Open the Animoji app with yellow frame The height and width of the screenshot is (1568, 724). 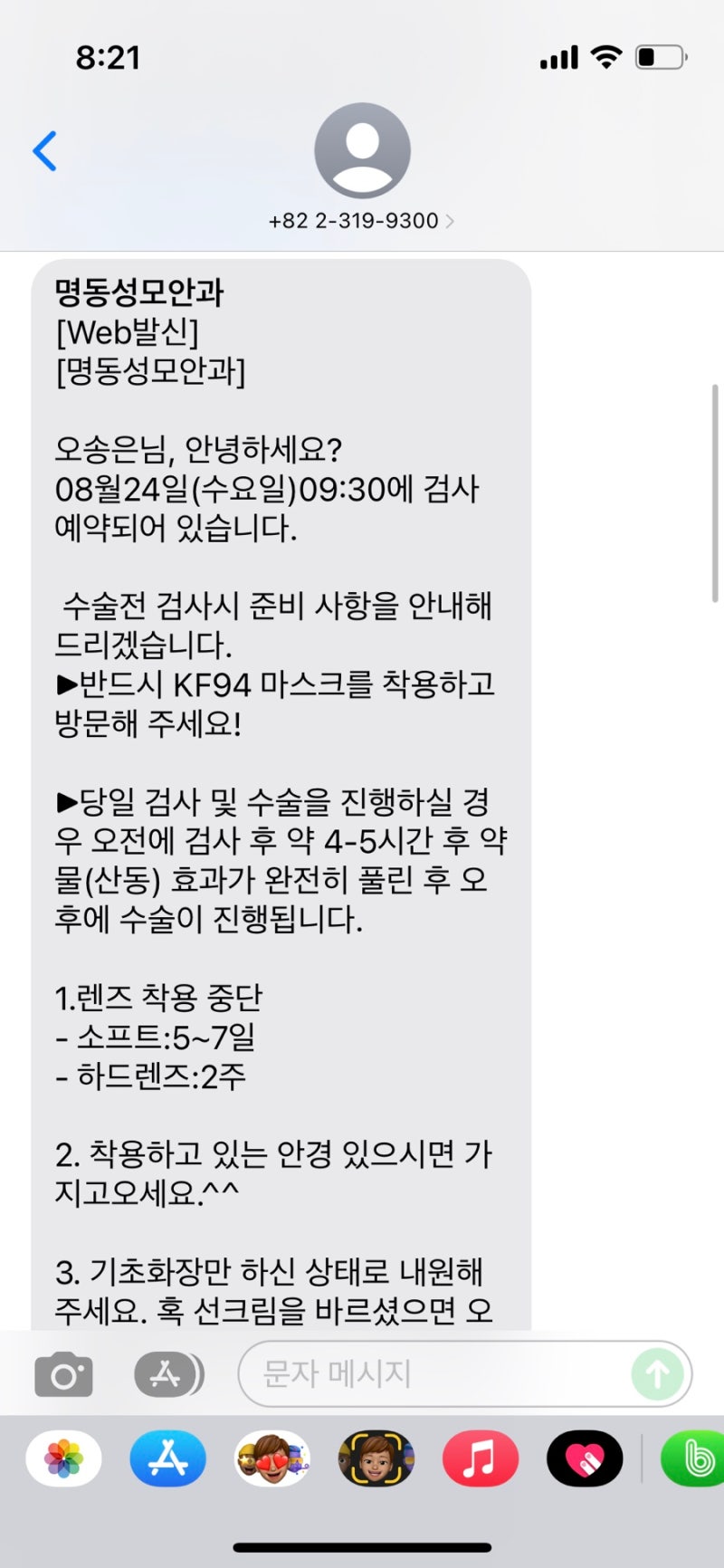click(x=376, y=1458)
